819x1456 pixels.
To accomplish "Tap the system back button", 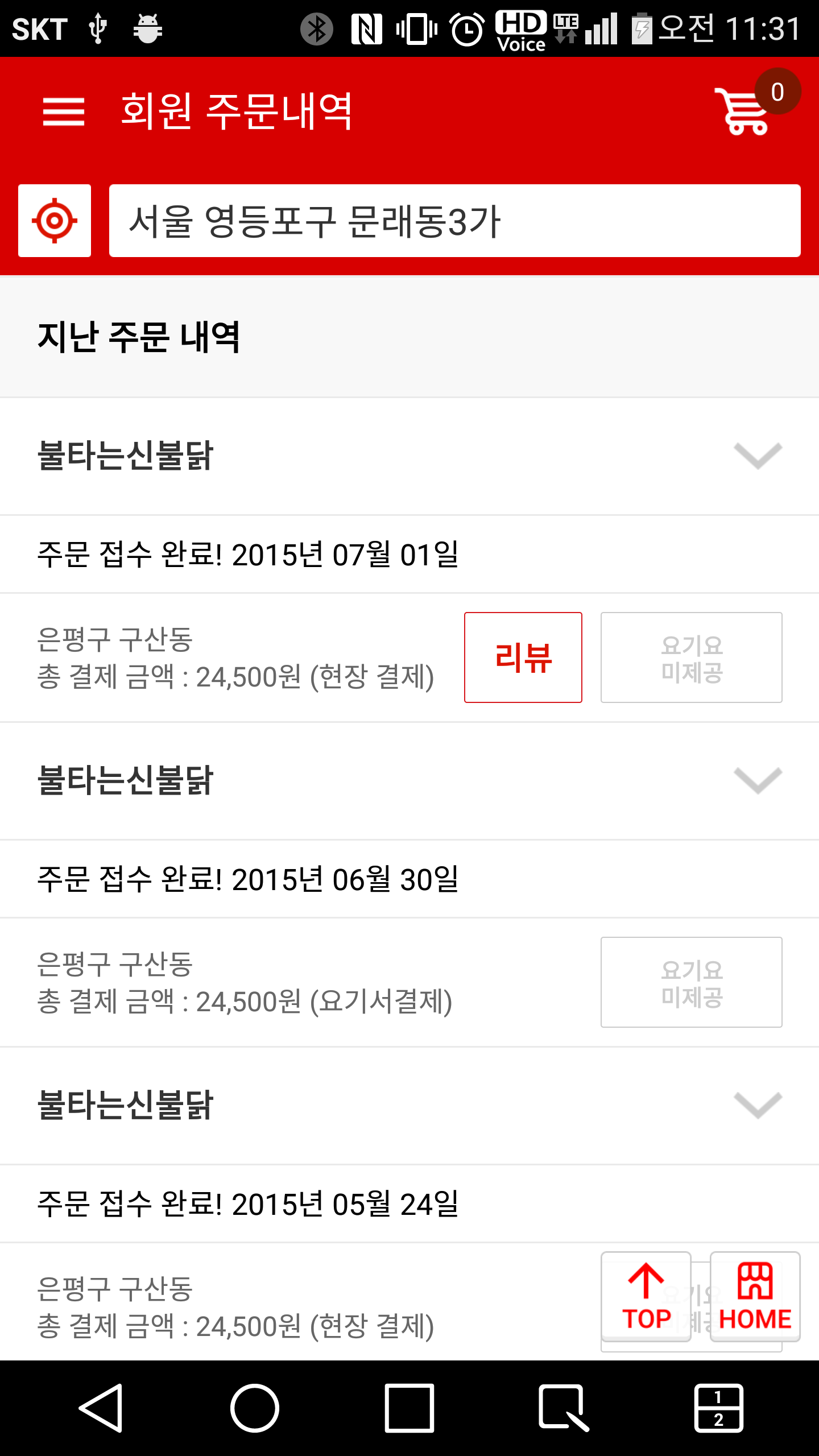I will pos(101,1408).
